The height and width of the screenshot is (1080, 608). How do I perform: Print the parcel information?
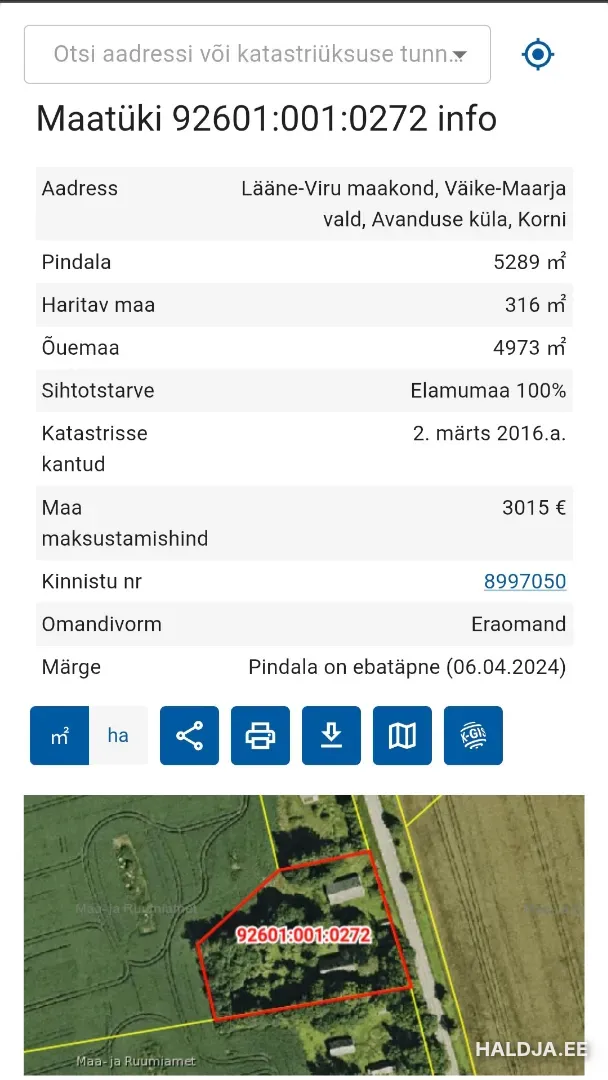pos(260,736)
